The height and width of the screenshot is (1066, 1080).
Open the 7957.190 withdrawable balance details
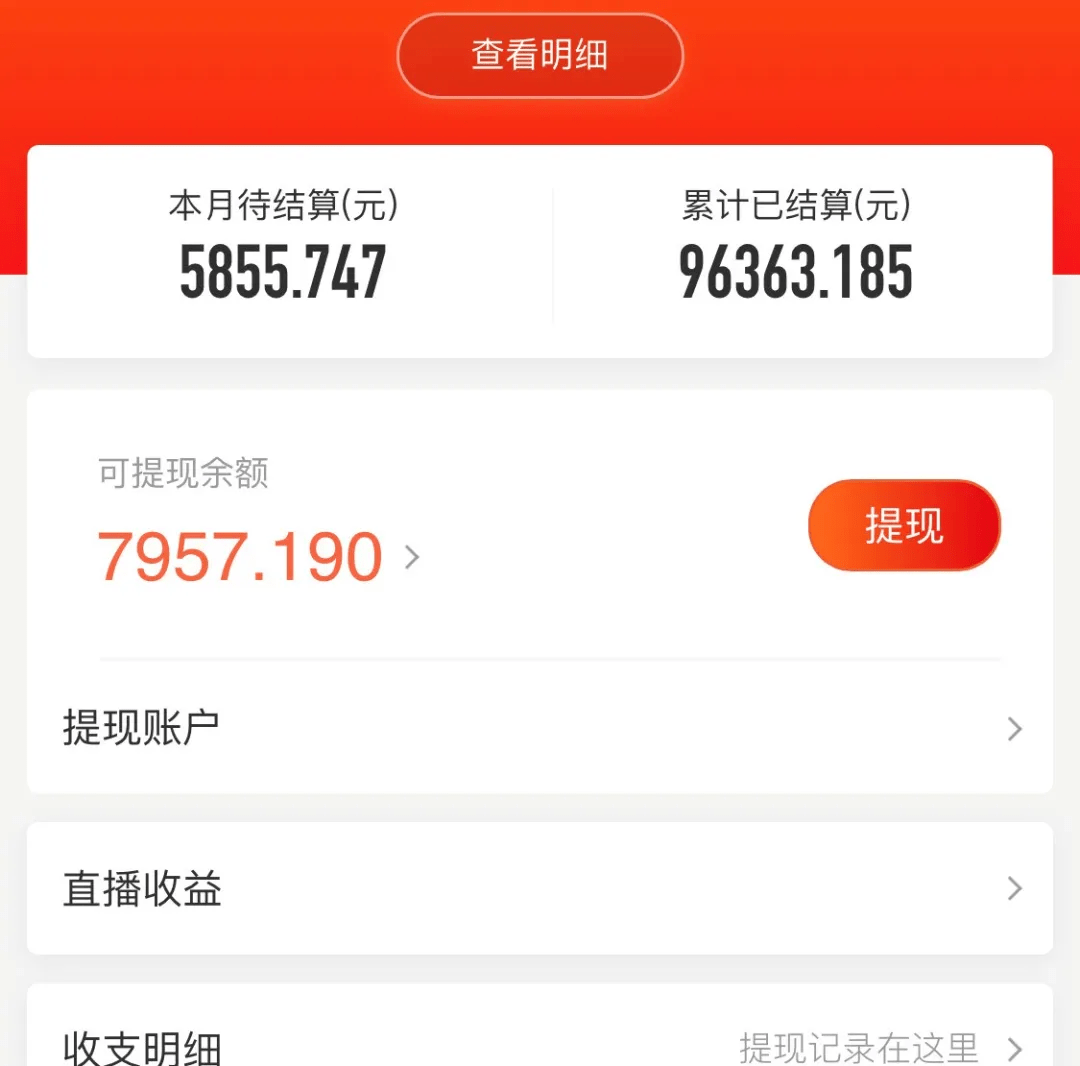point(258,557)
